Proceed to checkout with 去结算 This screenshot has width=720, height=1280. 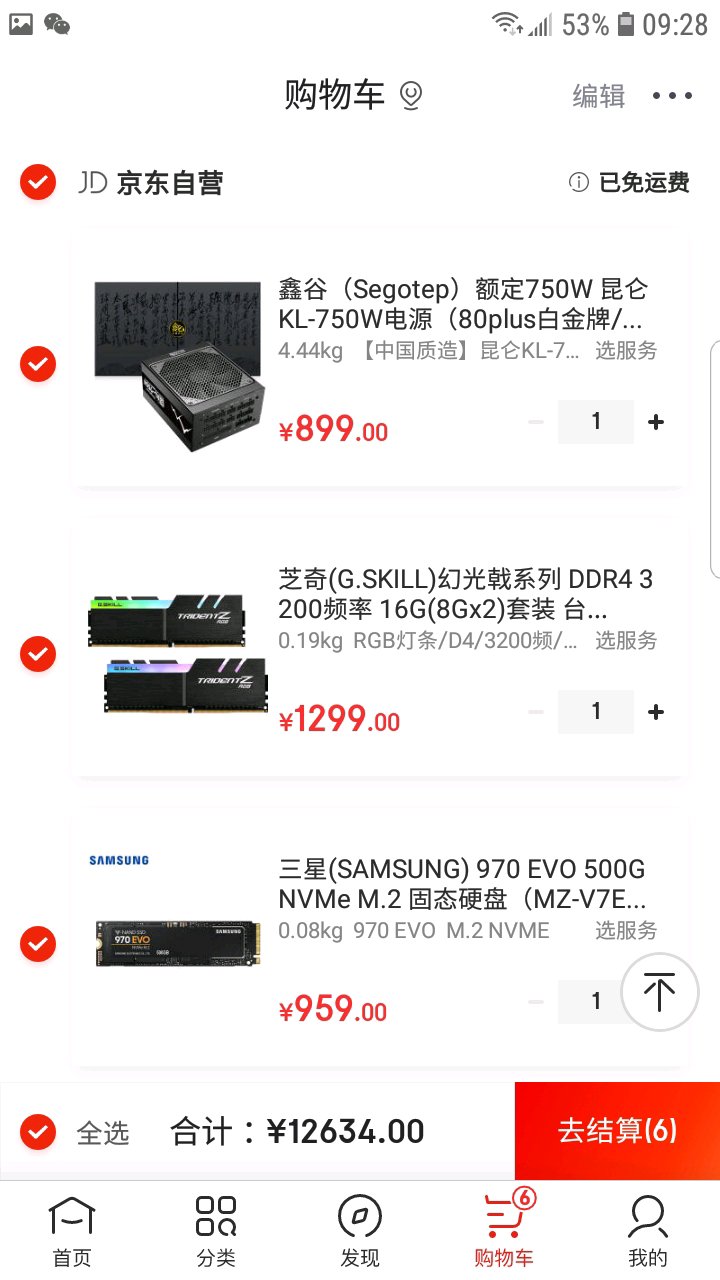click(x=617, y=1131)
